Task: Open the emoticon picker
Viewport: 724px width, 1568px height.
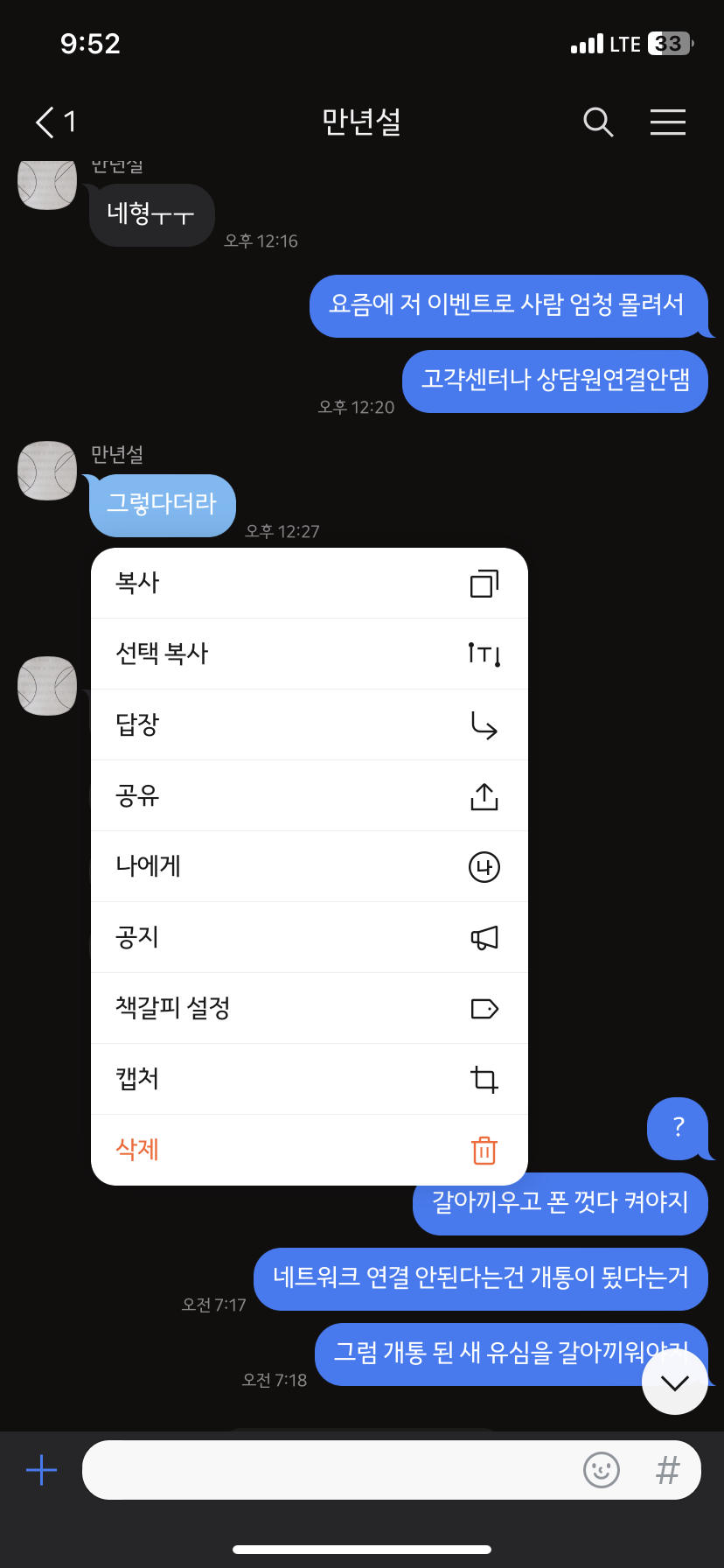Action: pos(602,1470)
